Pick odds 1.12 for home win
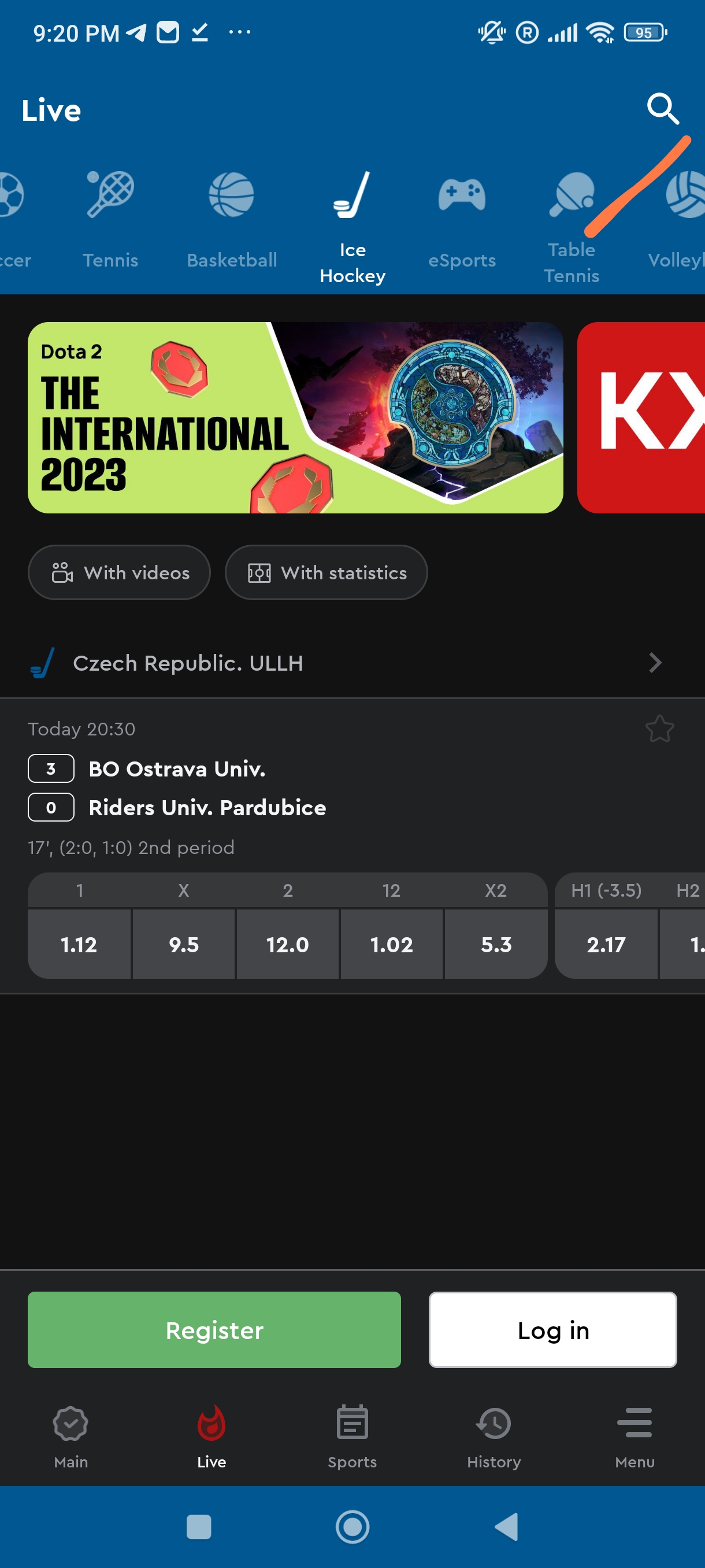705x1568 pixels. pos(79,944)
